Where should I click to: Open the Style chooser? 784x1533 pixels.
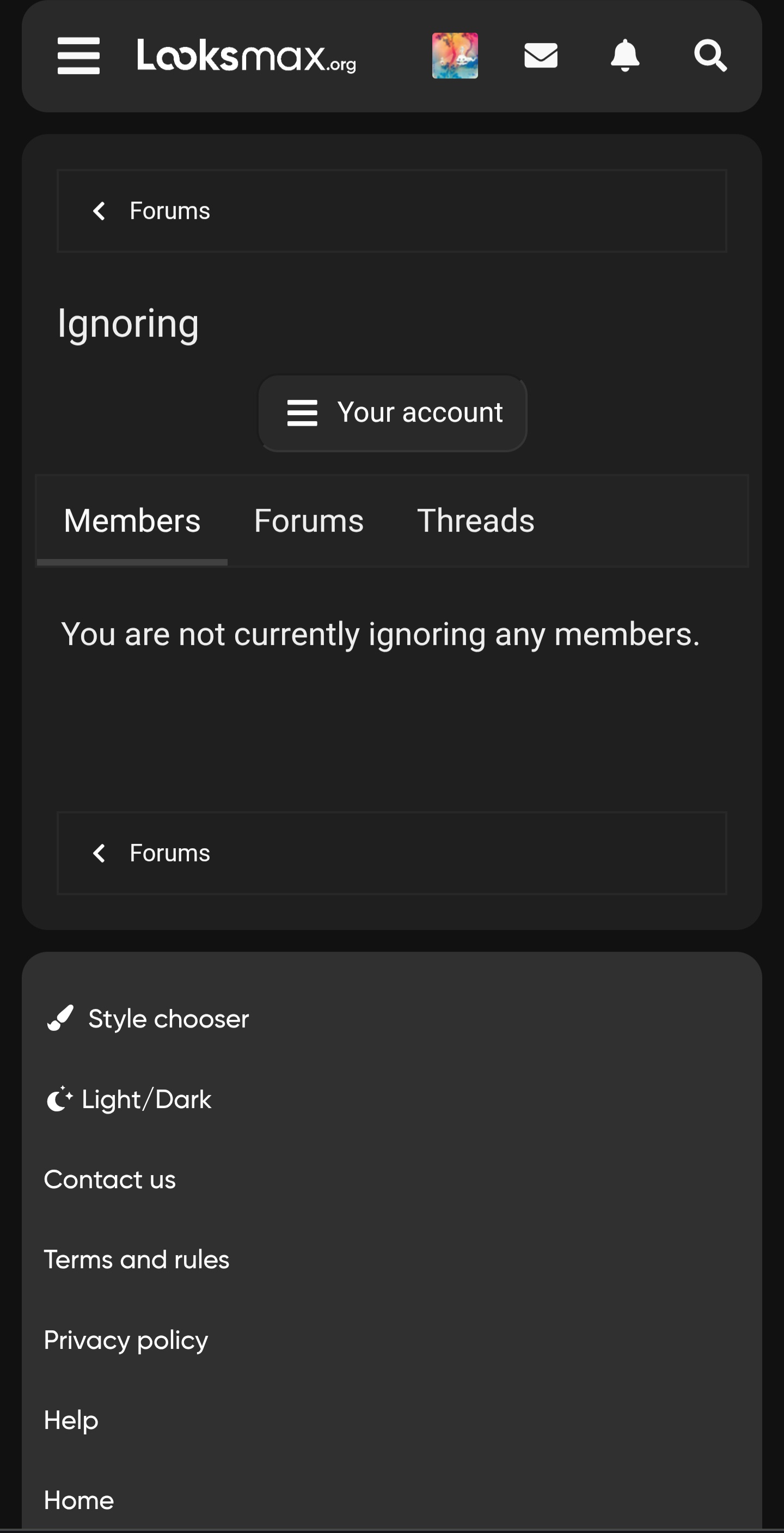(x=168, y=1019)
